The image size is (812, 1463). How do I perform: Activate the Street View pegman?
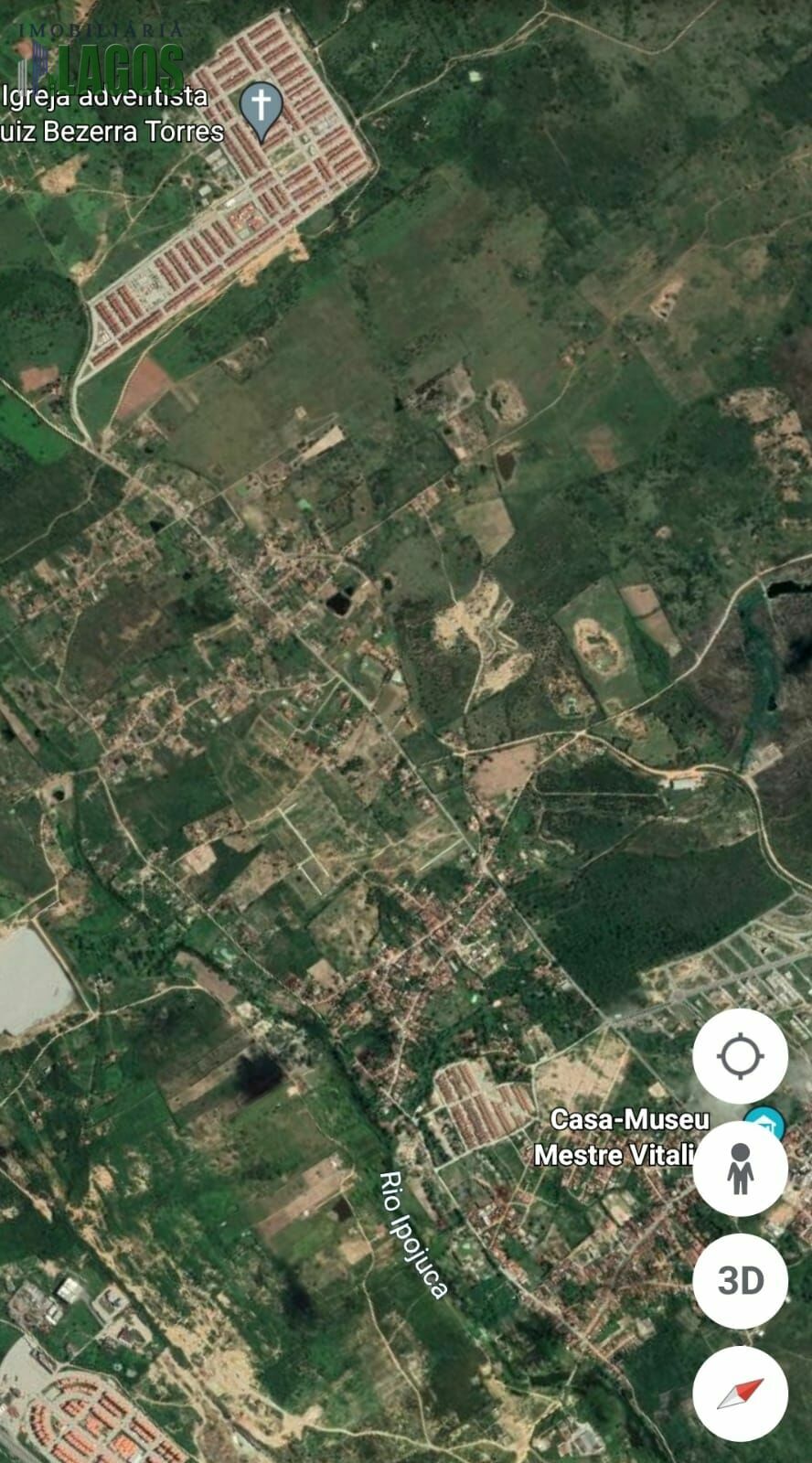point(740,1169)
